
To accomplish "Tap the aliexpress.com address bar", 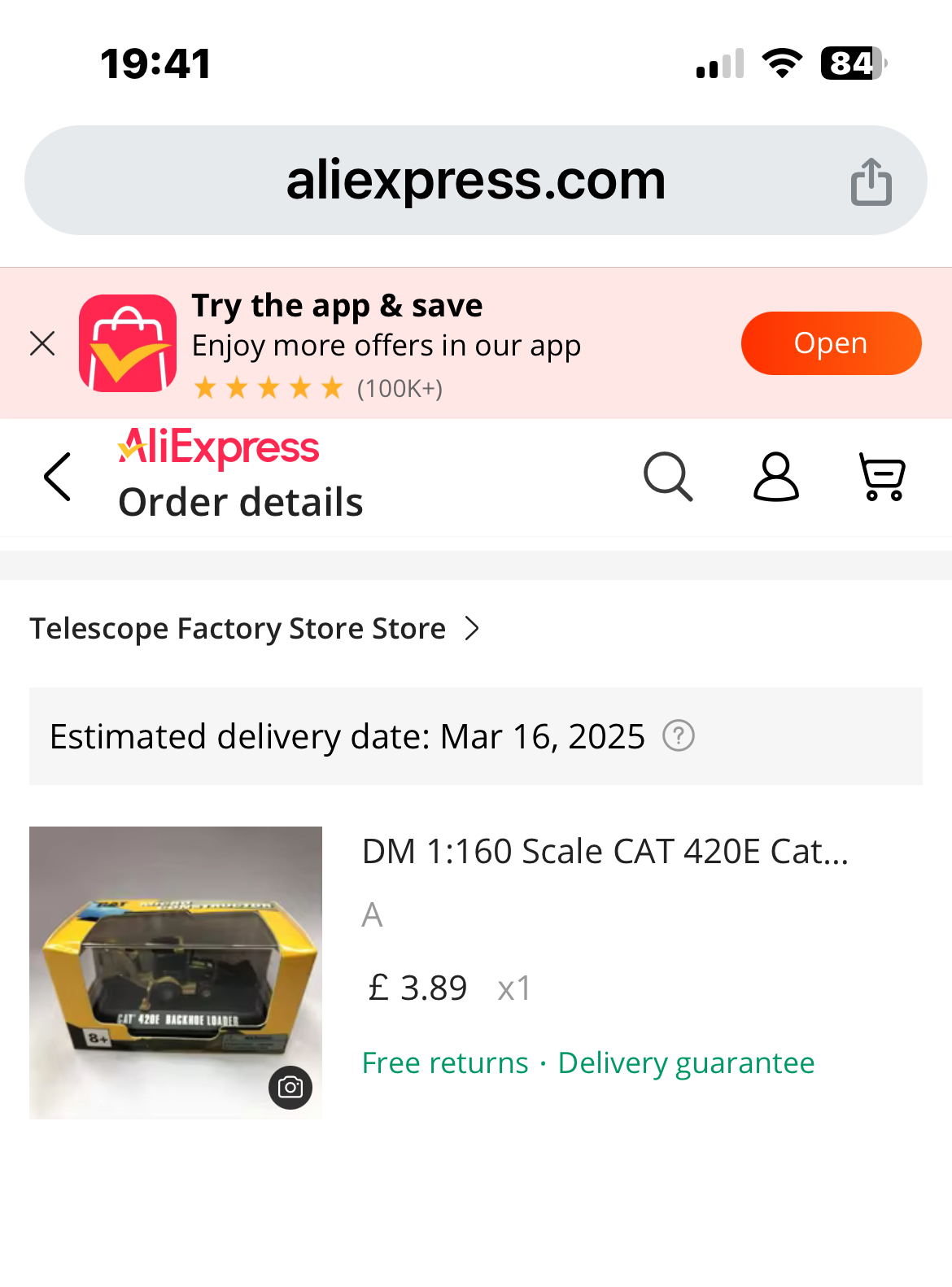I will 475,181.
